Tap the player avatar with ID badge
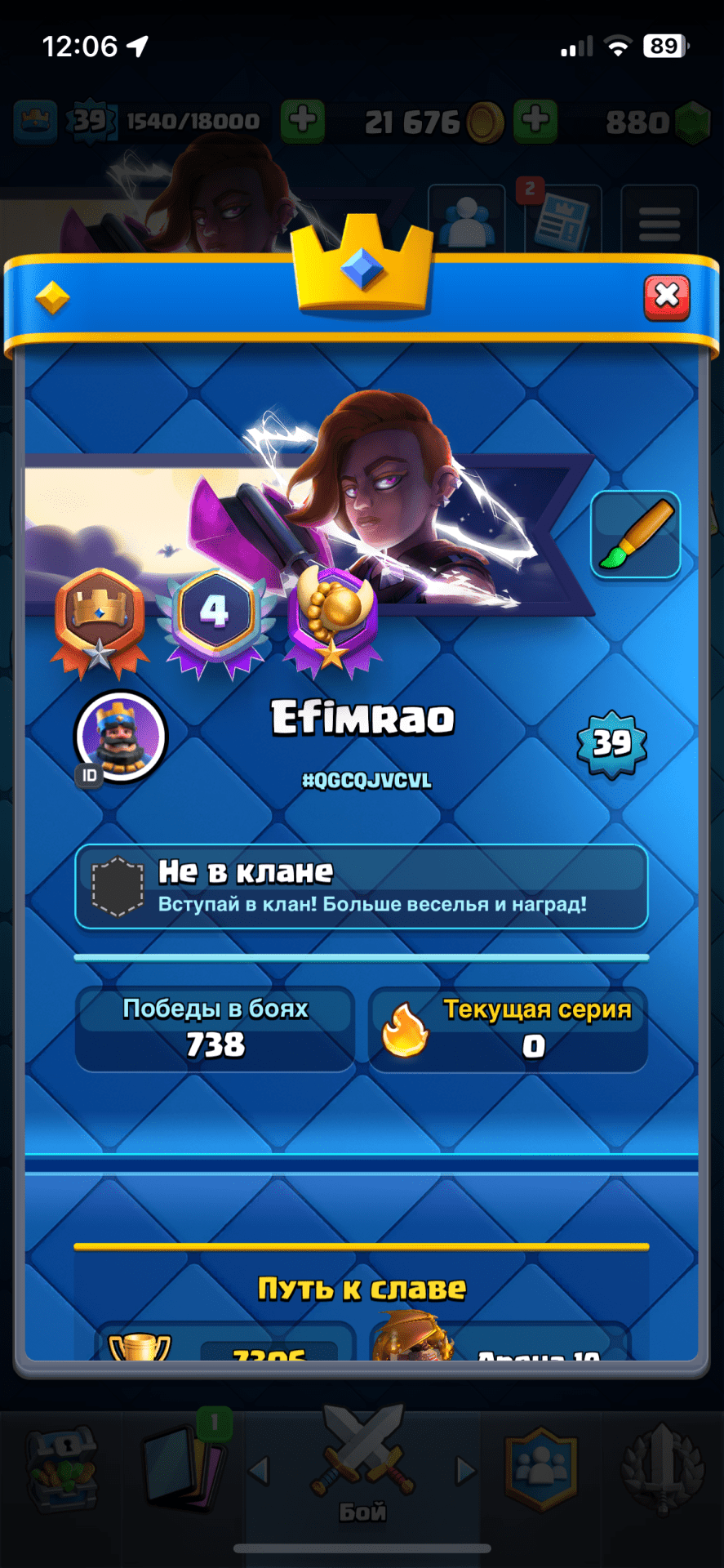The height and width of the screenshot is (1568, 724). (x=121, y=737)
